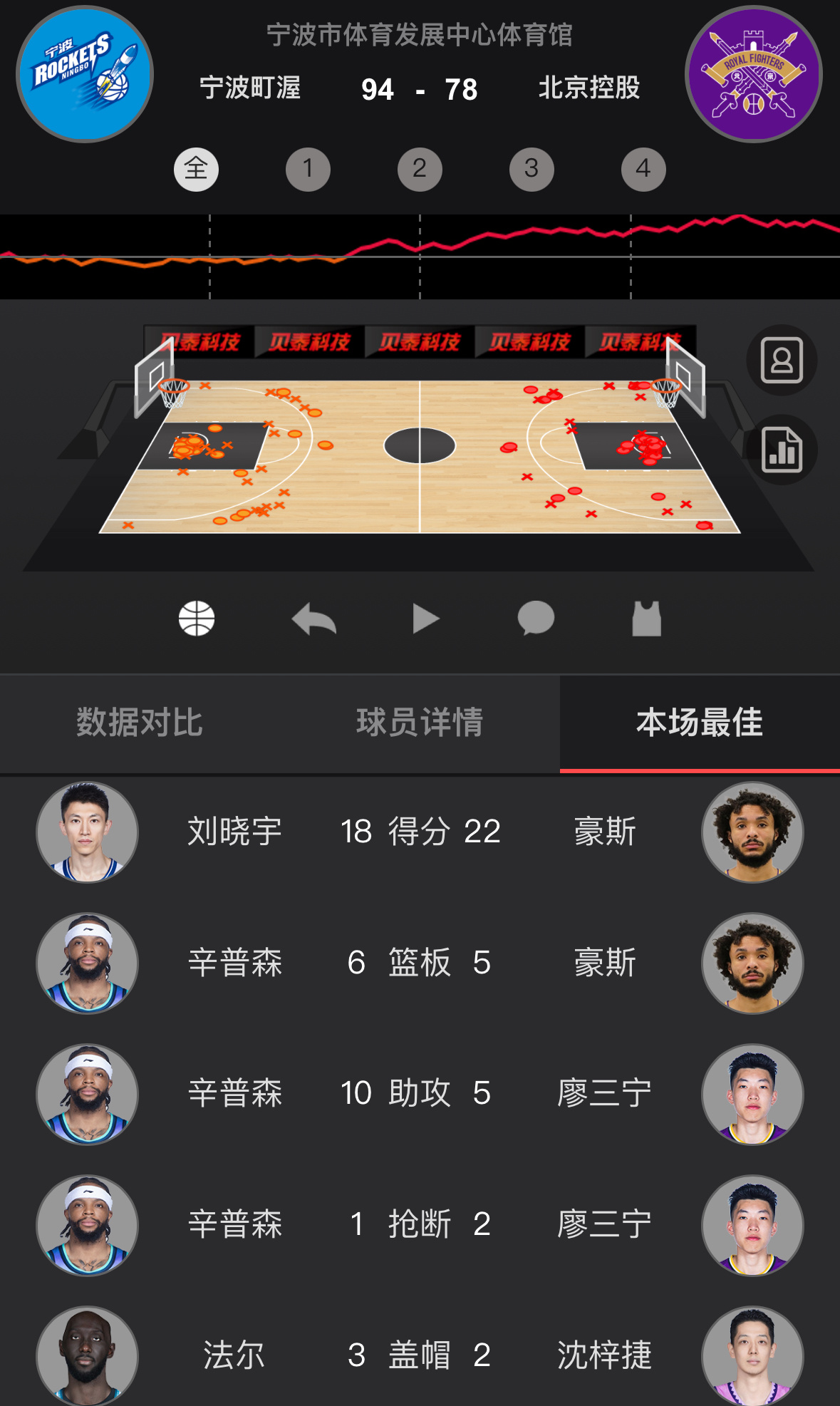Open the stats report icon on the right
This screenshot has width=840, height=1406.
[782, 451]
